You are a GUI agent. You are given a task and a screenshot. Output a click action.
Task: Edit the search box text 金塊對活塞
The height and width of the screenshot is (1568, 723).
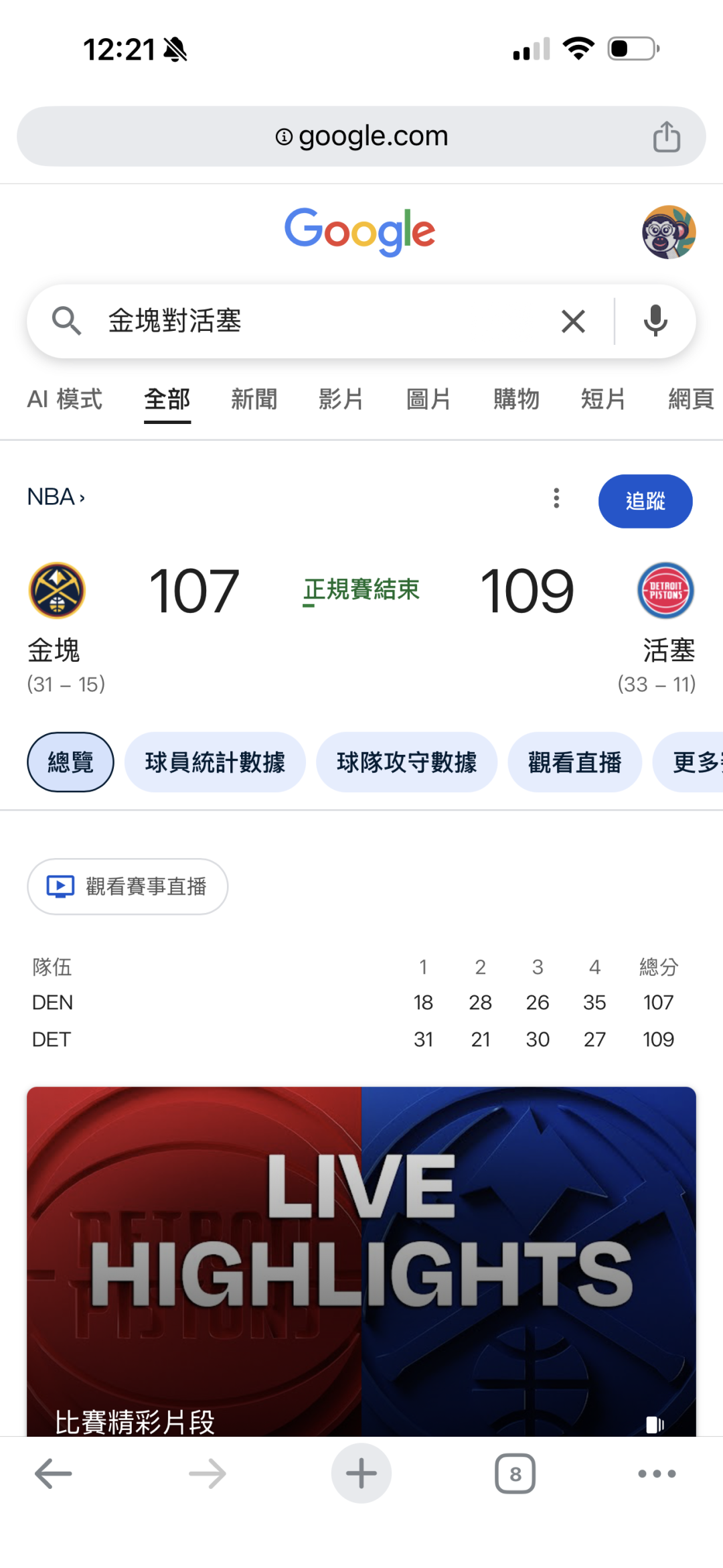click(321, 322)
